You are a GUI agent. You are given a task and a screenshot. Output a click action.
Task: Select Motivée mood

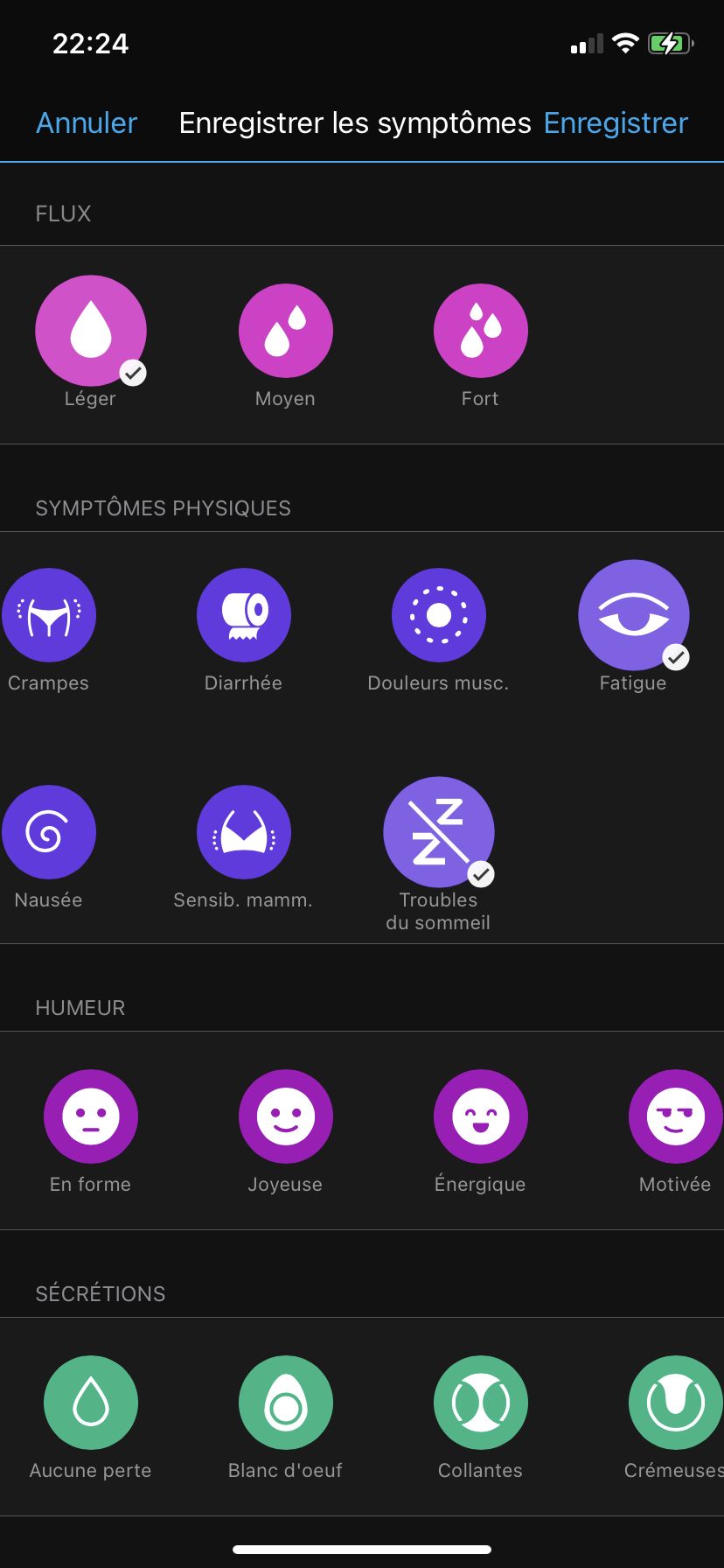coord(675,1116)
